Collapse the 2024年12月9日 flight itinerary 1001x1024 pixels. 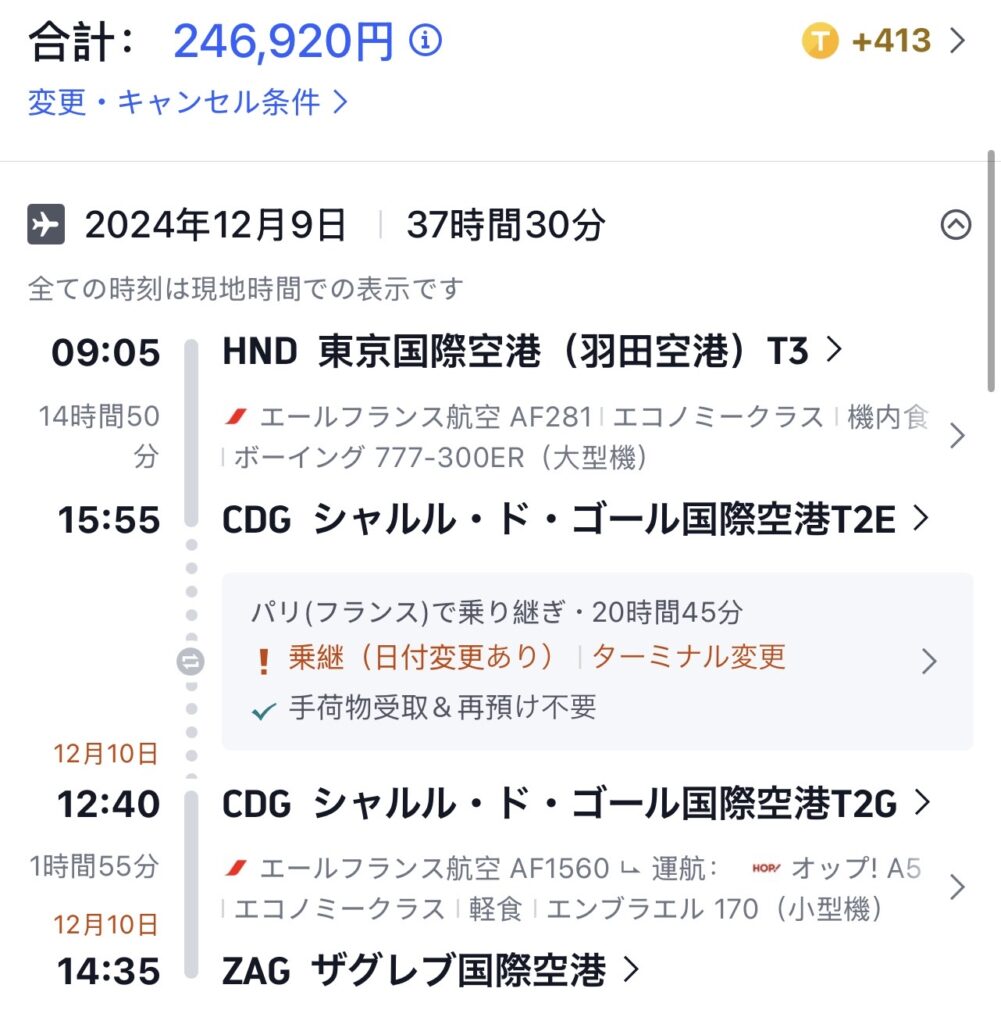955,226
